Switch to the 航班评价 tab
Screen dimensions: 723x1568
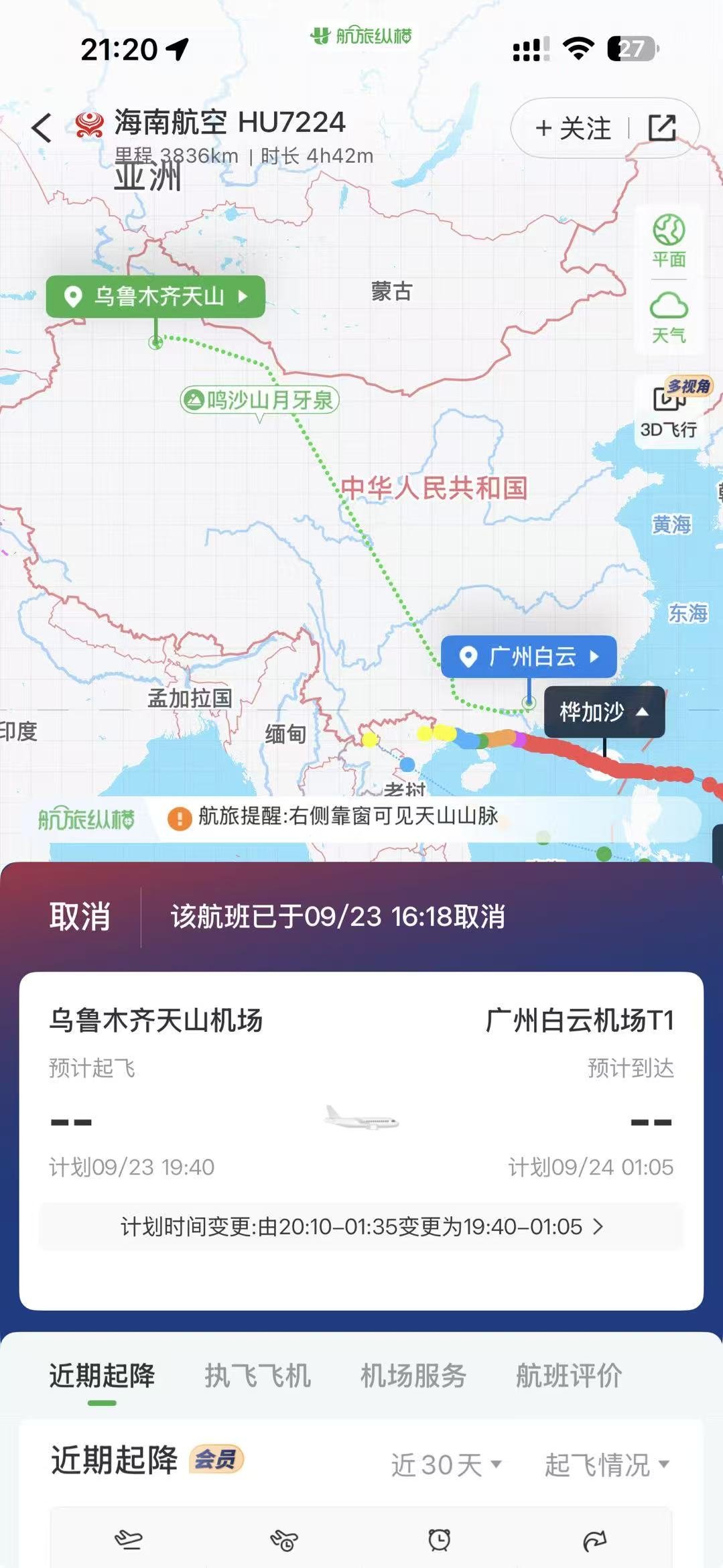point(568,1375)
